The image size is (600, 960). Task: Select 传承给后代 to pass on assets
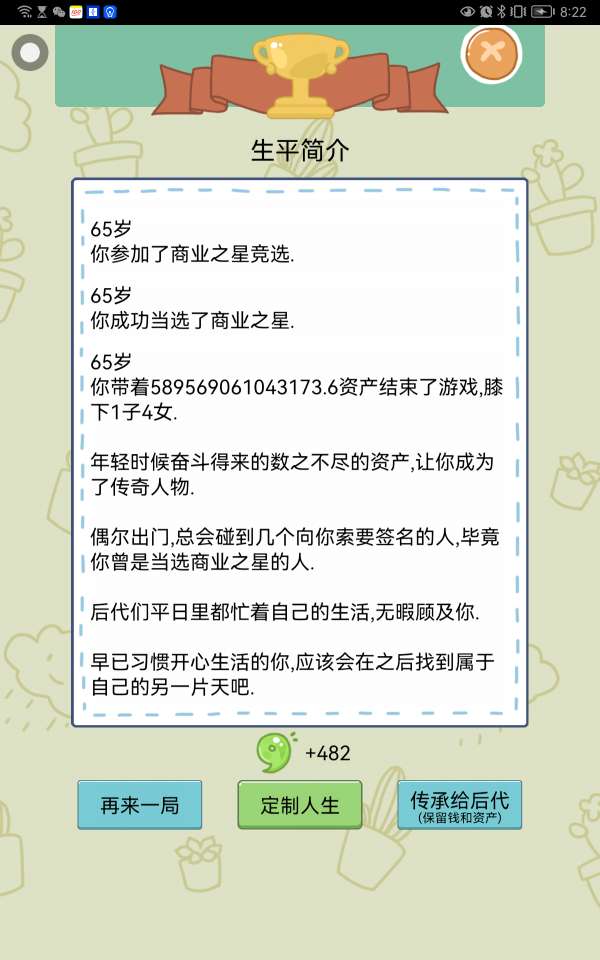(x=460, y=805)
